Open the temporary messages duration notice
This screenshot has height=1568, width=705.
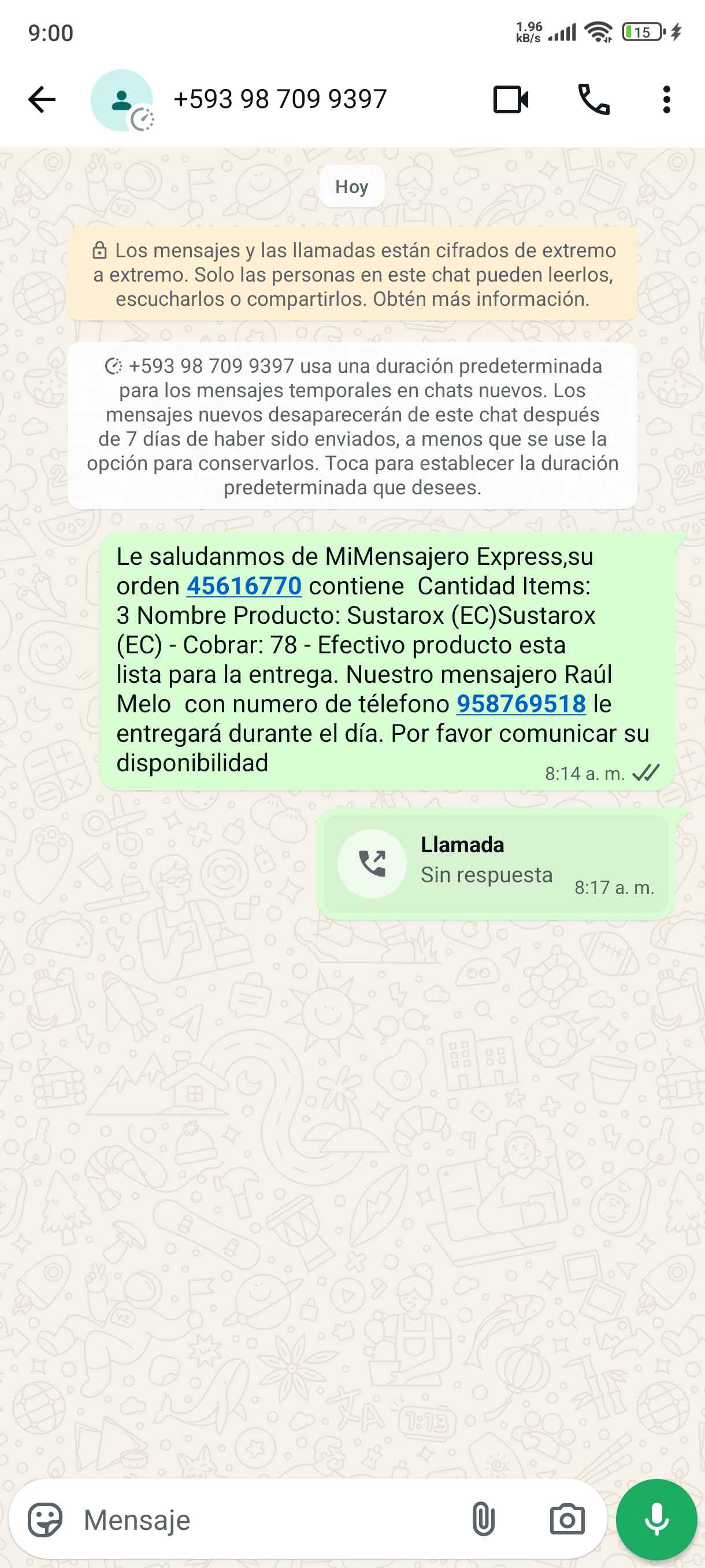coord(352,426)
